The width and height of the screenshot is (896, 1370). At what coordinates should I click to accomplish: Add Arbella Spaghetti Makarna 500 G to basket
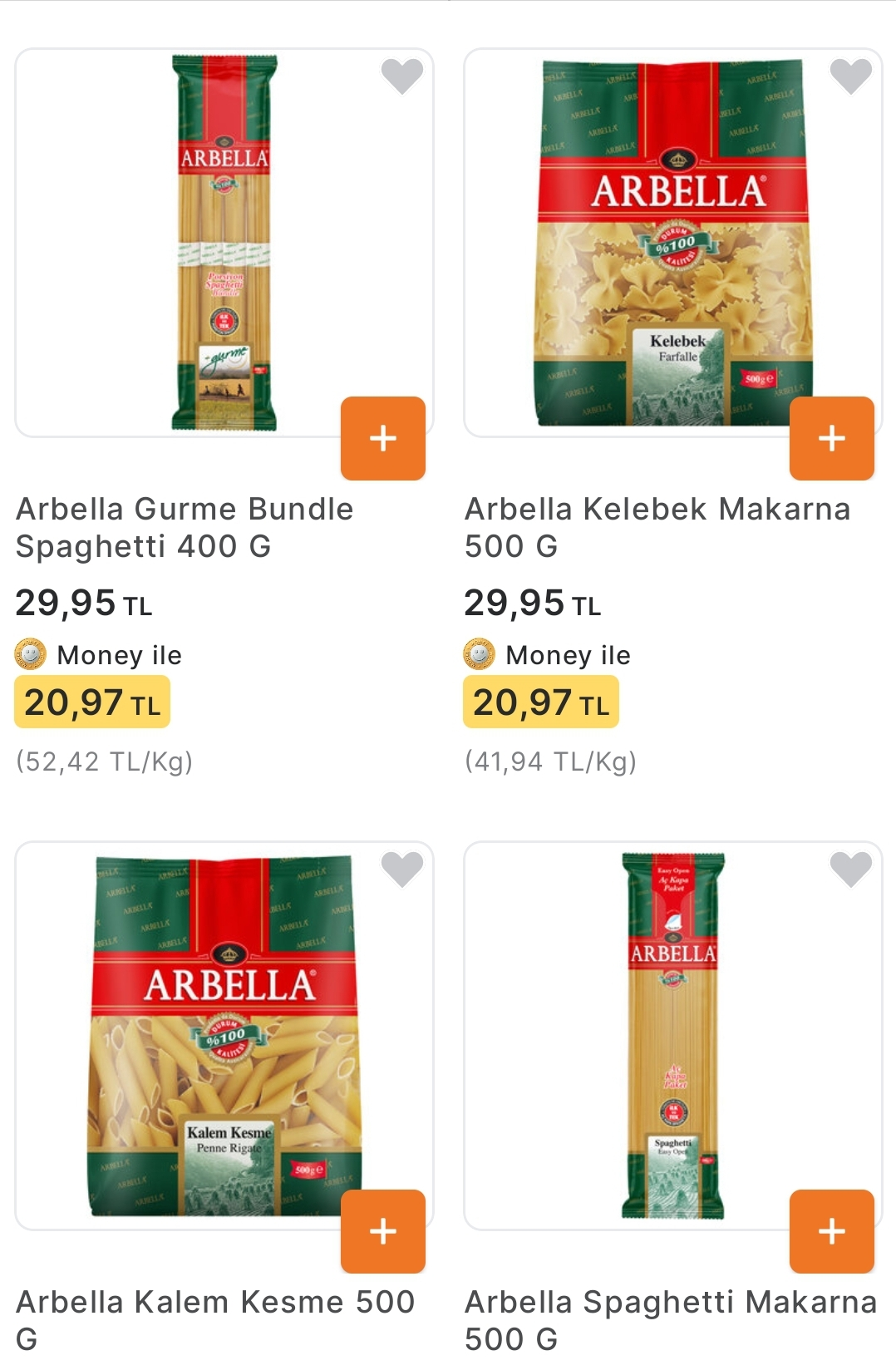point(832,1231)
